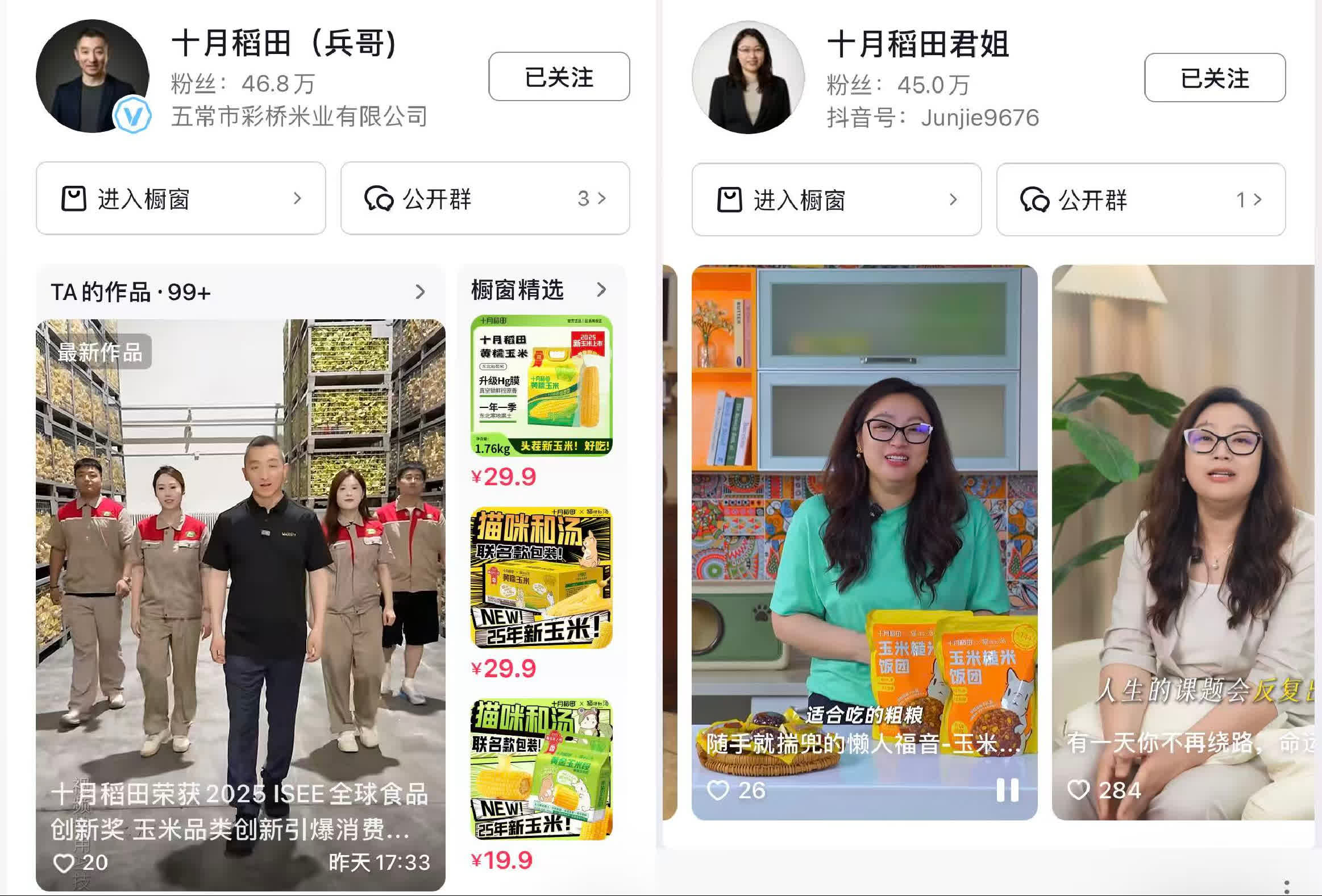Like the 懒人福音-玉米 video with 26 likes

[718, 790]
